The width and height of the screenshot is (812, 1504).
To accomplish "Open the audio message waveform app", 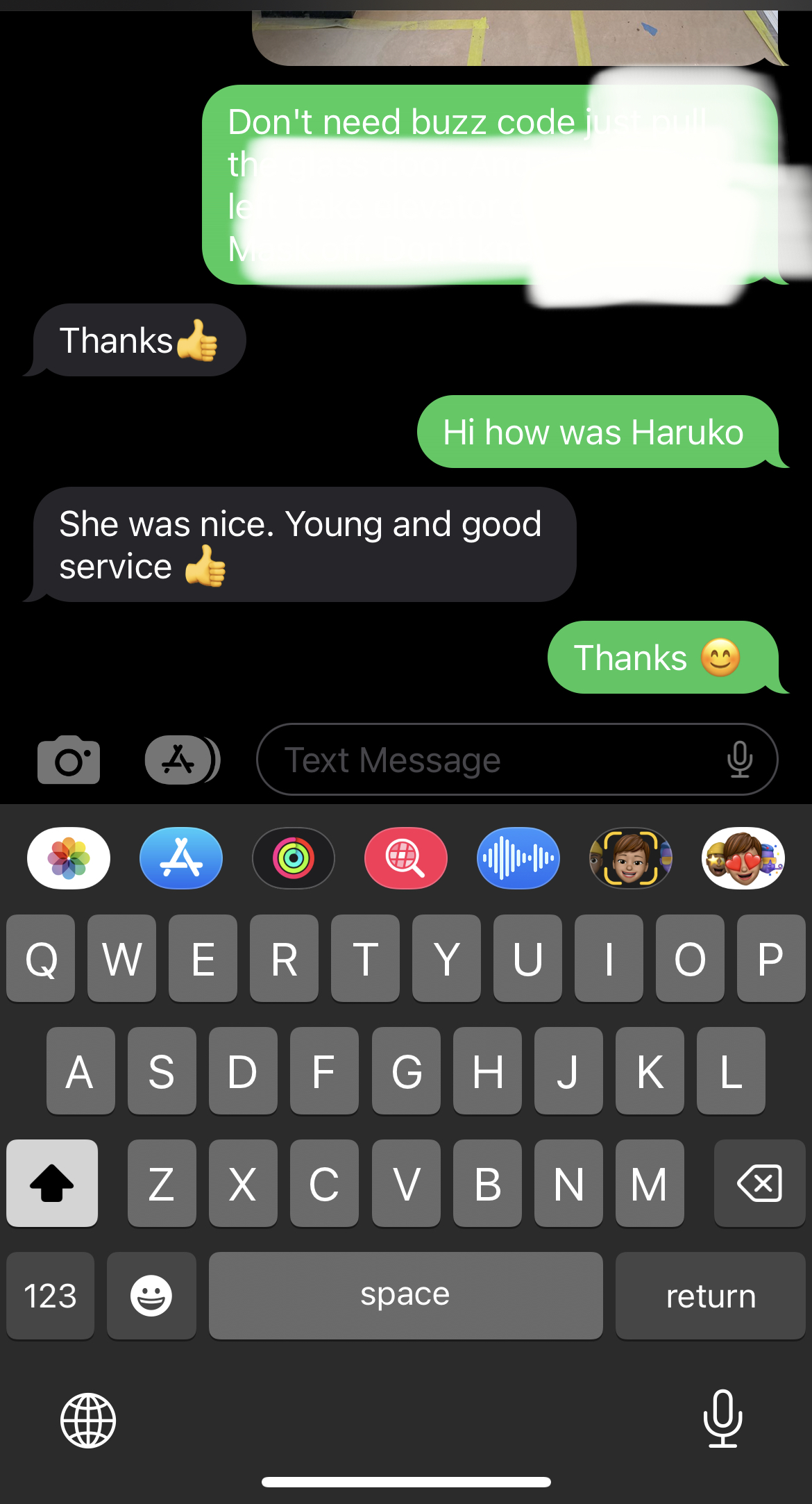I will [518, 858].
